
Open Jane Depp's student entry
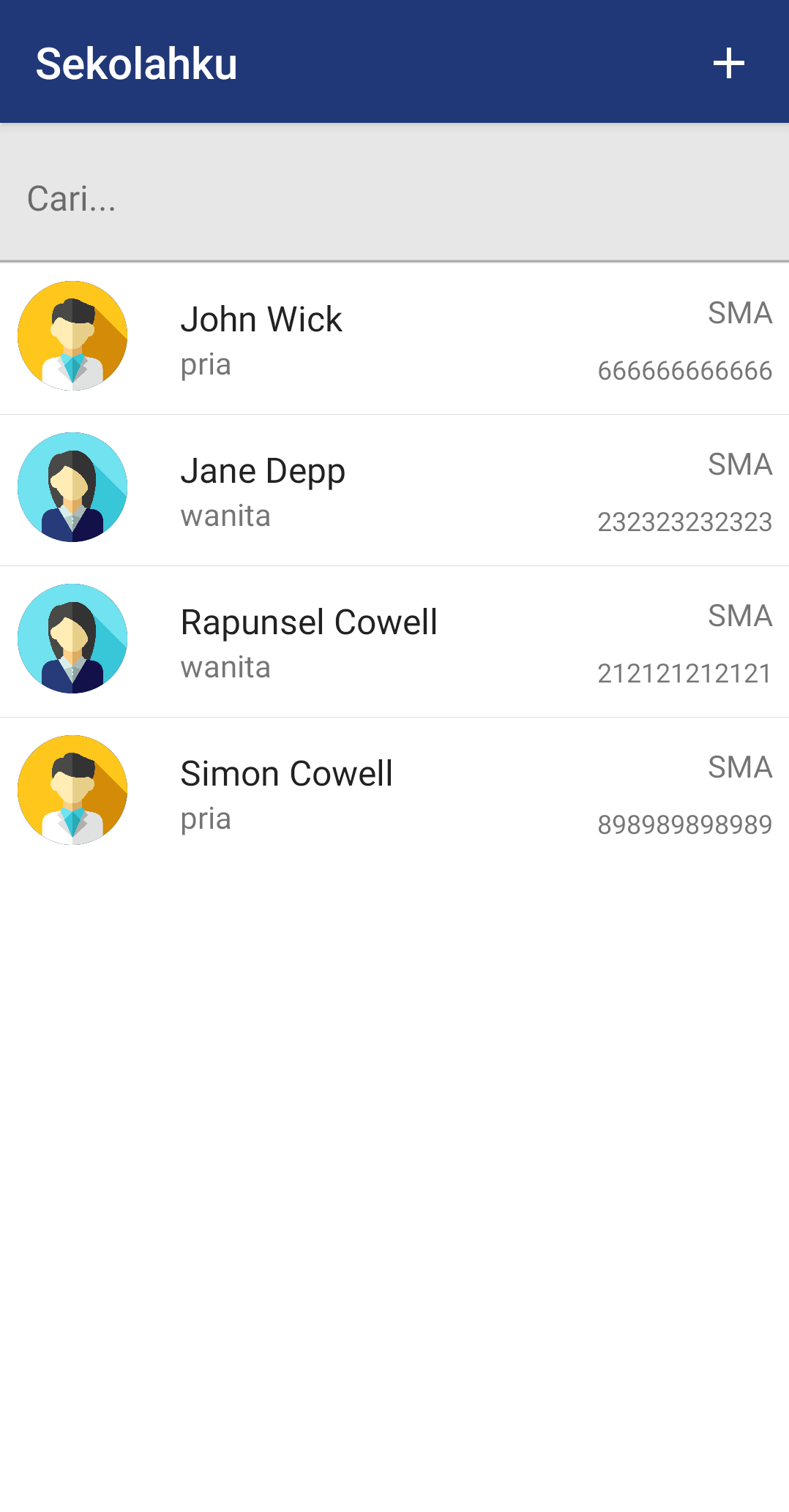point(394,489)
